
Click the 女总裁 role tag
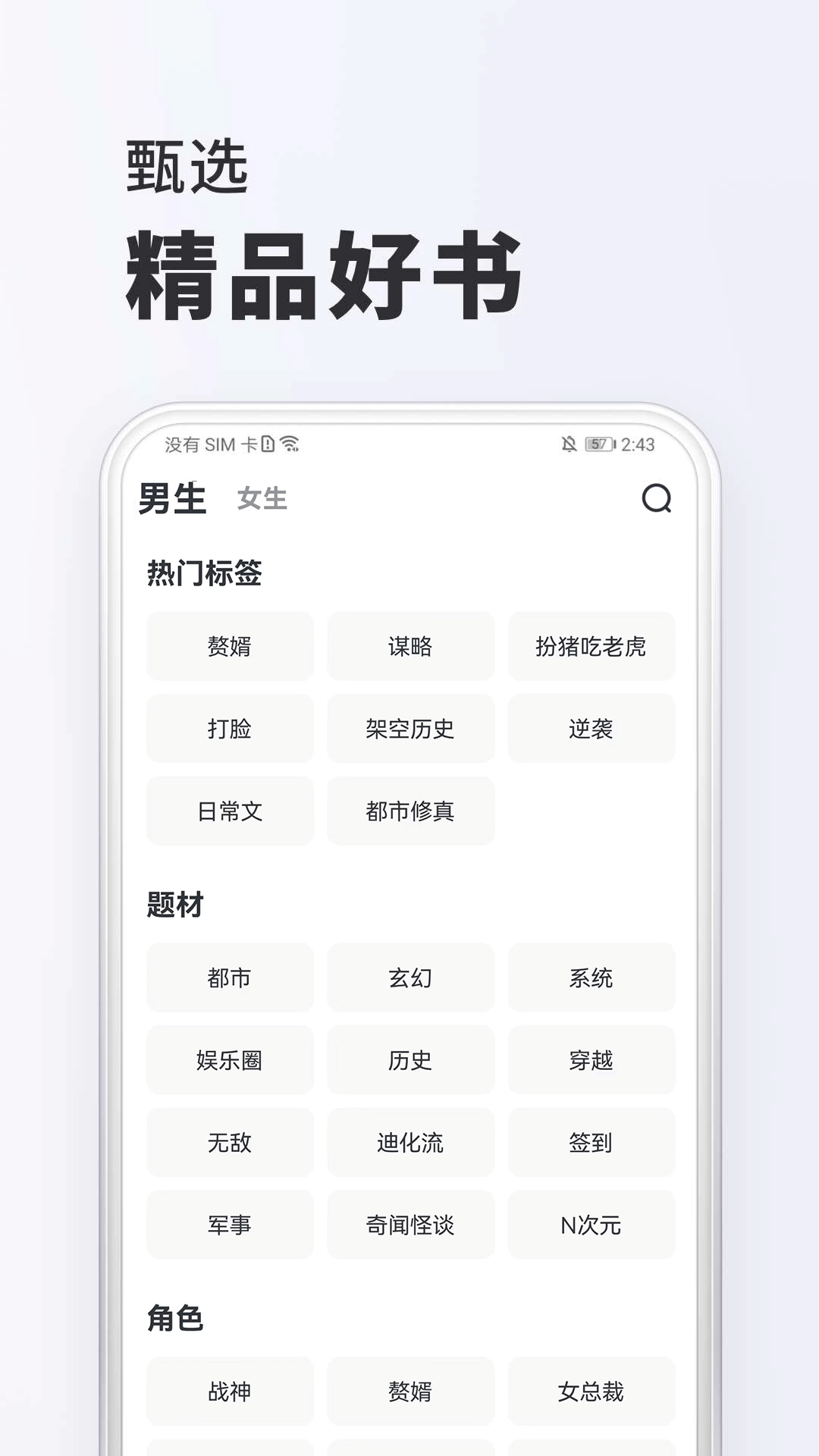pos(591,1392)
